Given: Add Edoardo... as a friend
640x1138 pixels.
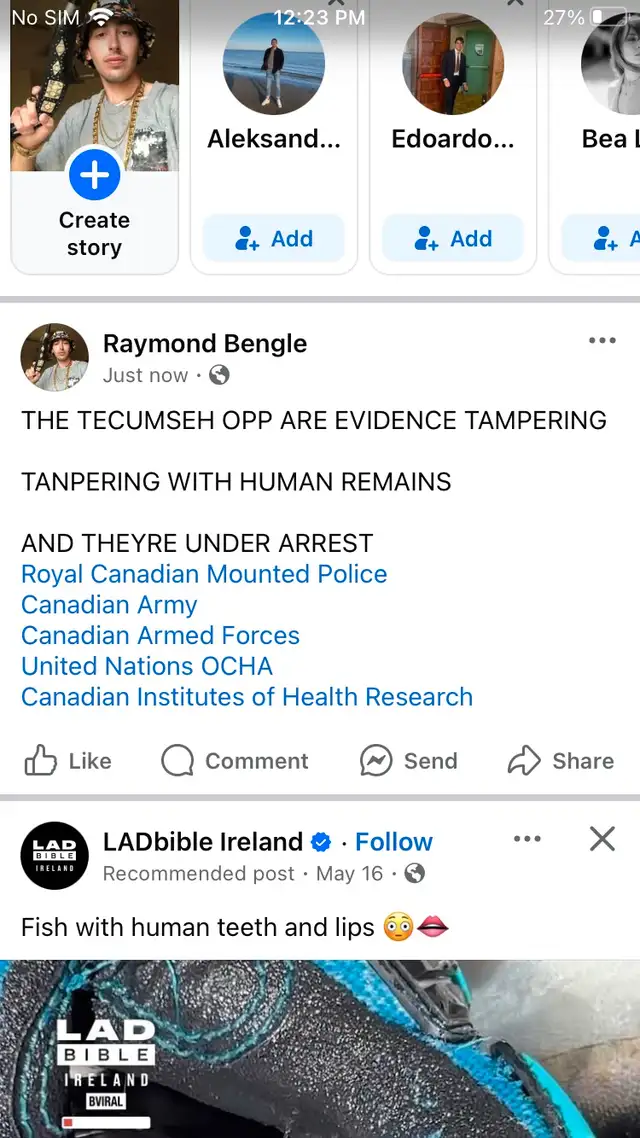Looking at the screenshot, I should (453, 238).
